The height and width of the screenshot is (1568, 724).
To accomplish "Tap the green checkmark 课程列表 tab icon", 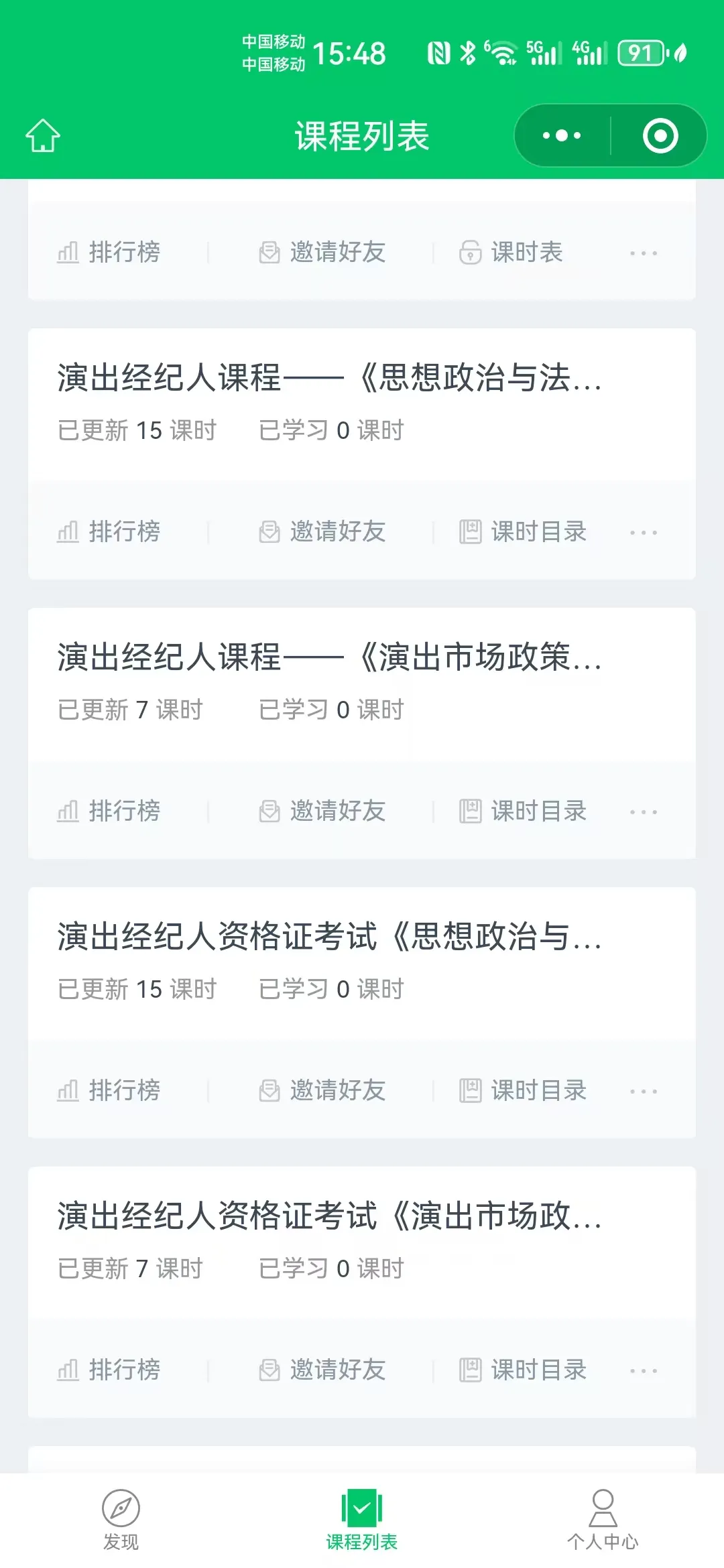I will (x=361, y=1501).
